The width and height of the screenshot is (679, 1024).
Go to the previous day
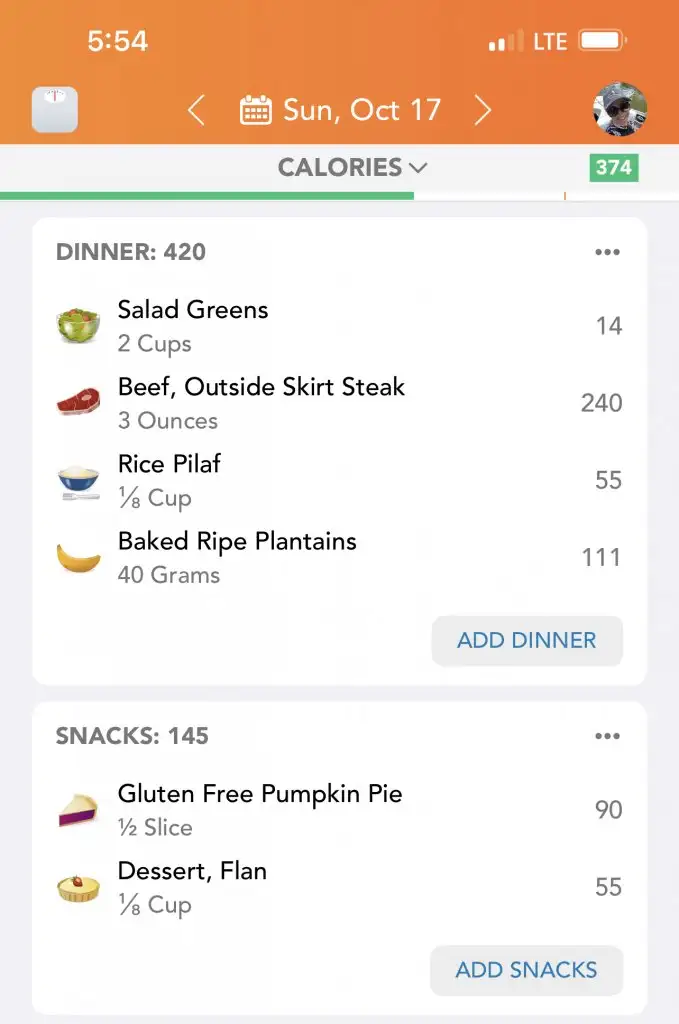(x=196, y=110)
